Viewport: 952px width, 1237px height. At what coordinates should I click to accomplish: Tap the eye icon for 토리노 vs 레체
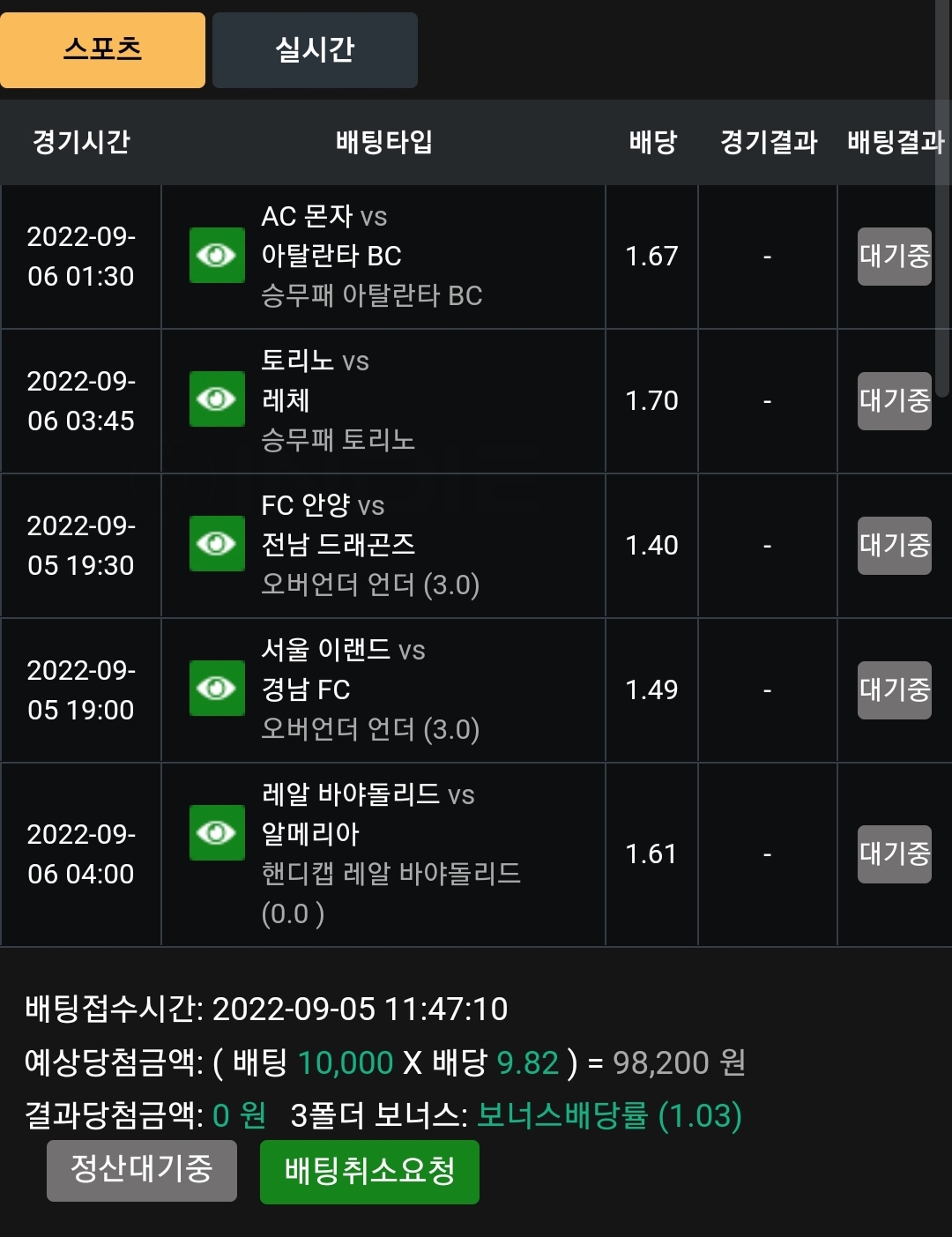pos(217,399)
